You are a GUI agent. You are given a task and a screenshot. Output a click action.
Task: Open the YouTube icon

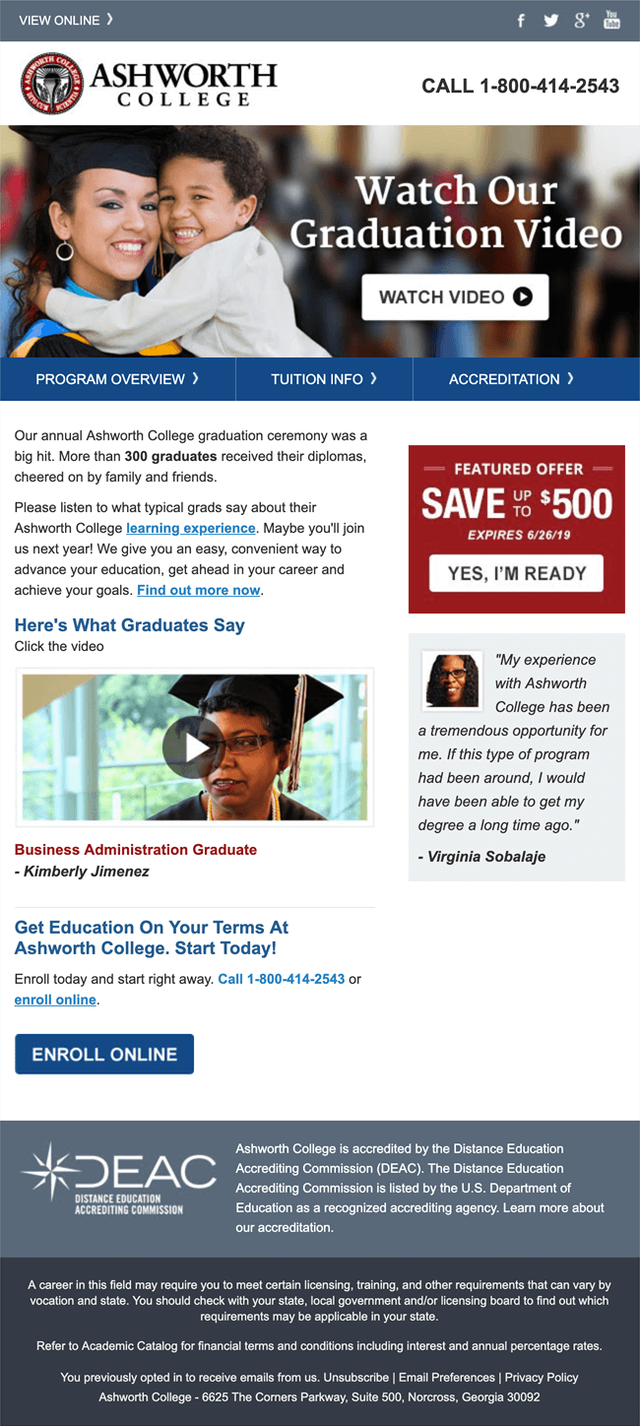pyautogui.click(x=612, y=20)
